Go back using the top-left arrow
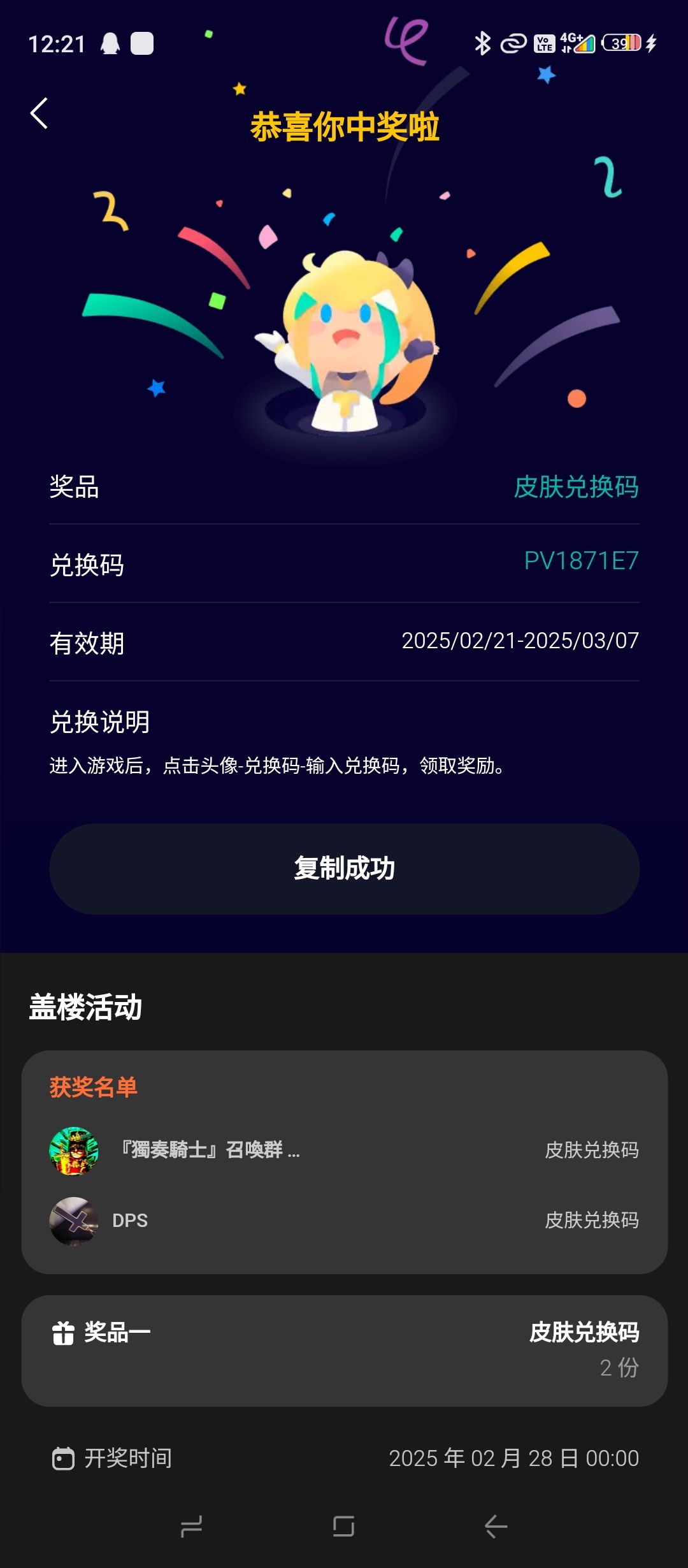This screenshot has height=1568, width=688. point(39,113)
